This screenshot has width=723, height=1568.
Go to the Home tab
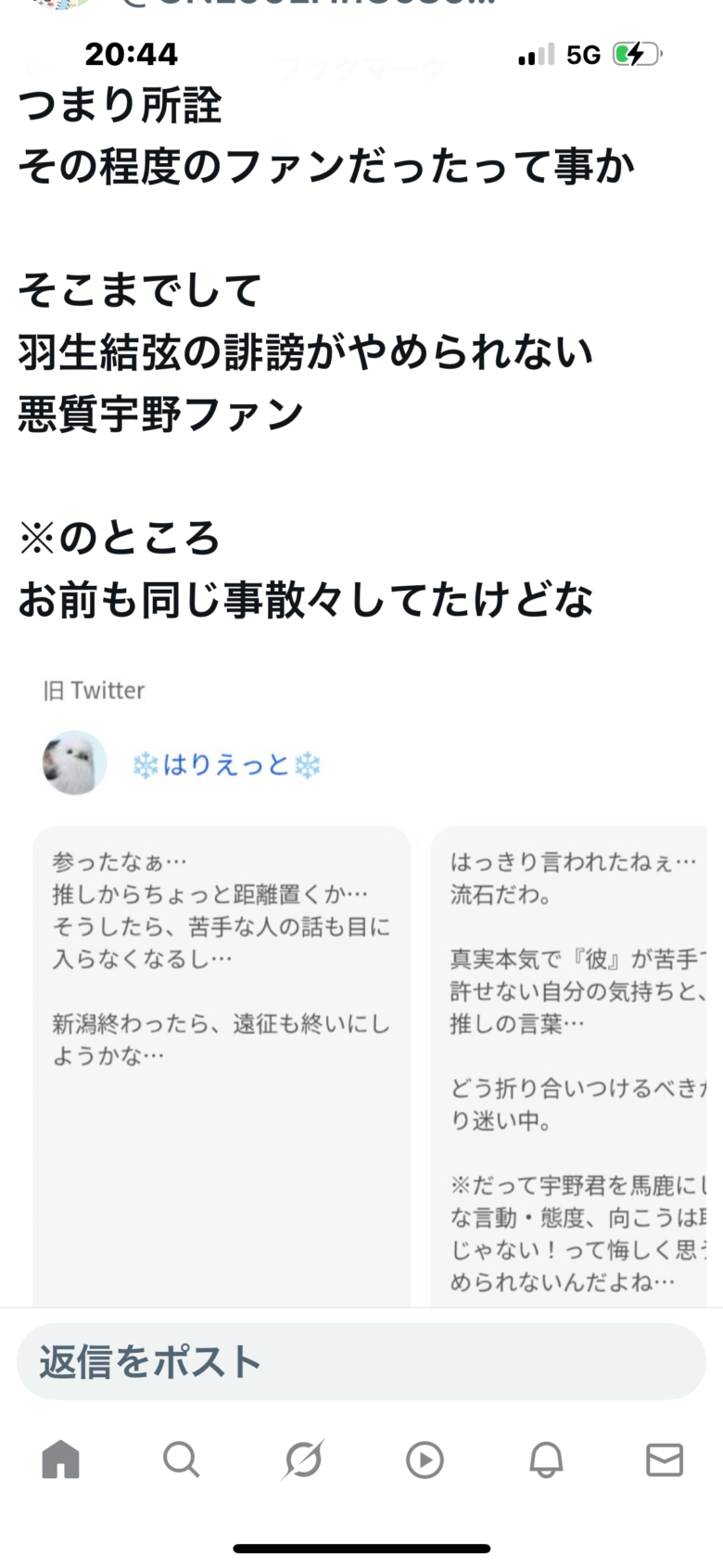click(x=61, y=1460)
